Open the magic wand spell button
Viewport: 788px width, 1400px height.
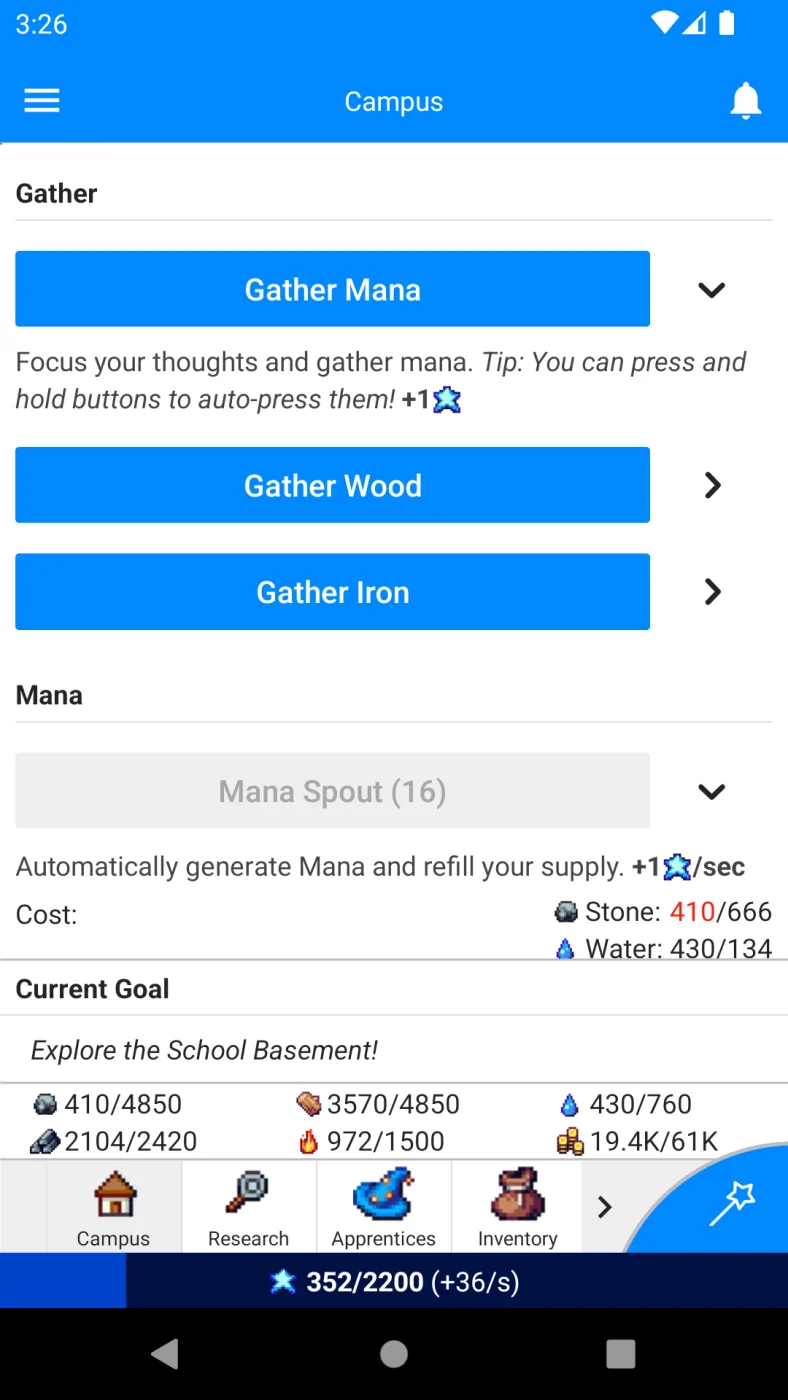coord(733,1203)
